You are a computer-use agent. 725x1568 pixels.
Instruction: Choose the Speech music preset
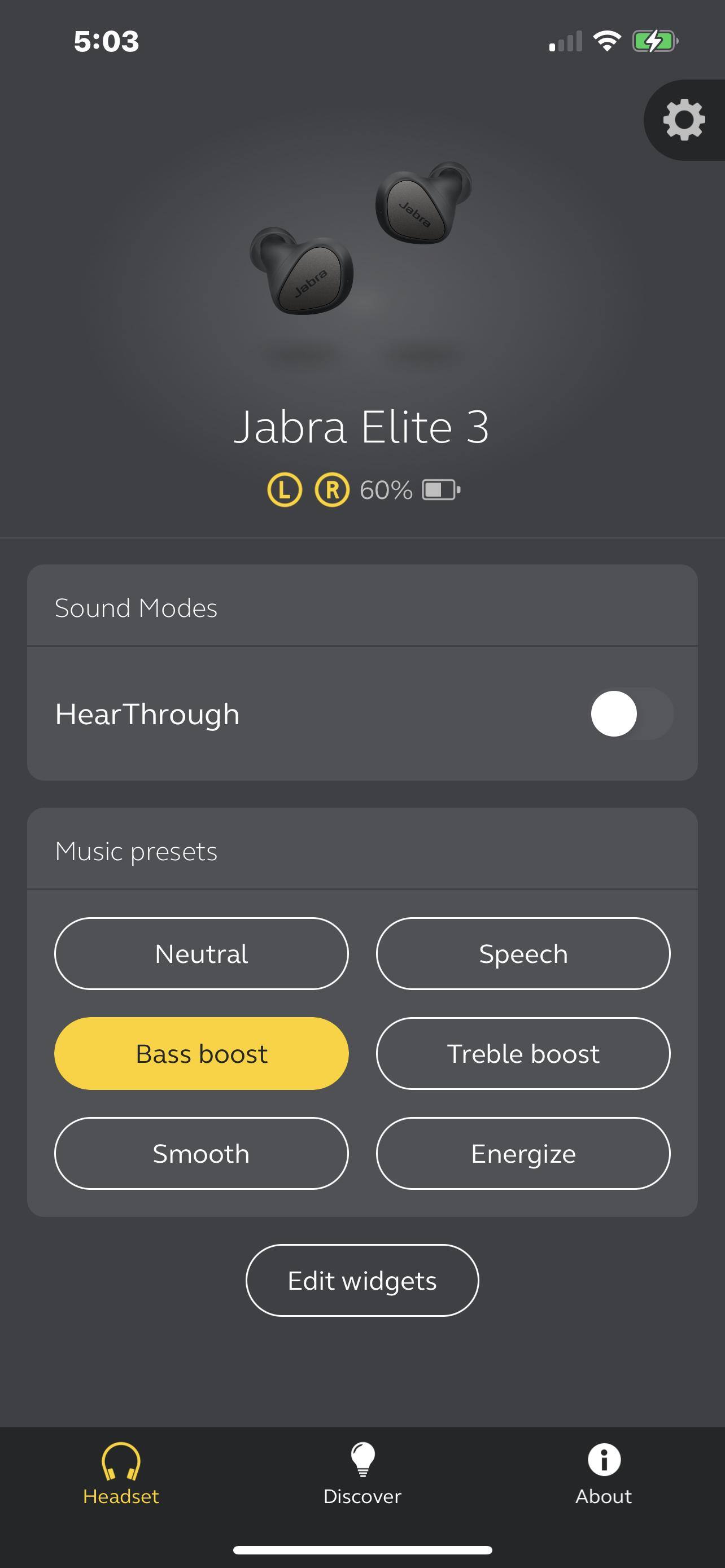click(523, 953)
